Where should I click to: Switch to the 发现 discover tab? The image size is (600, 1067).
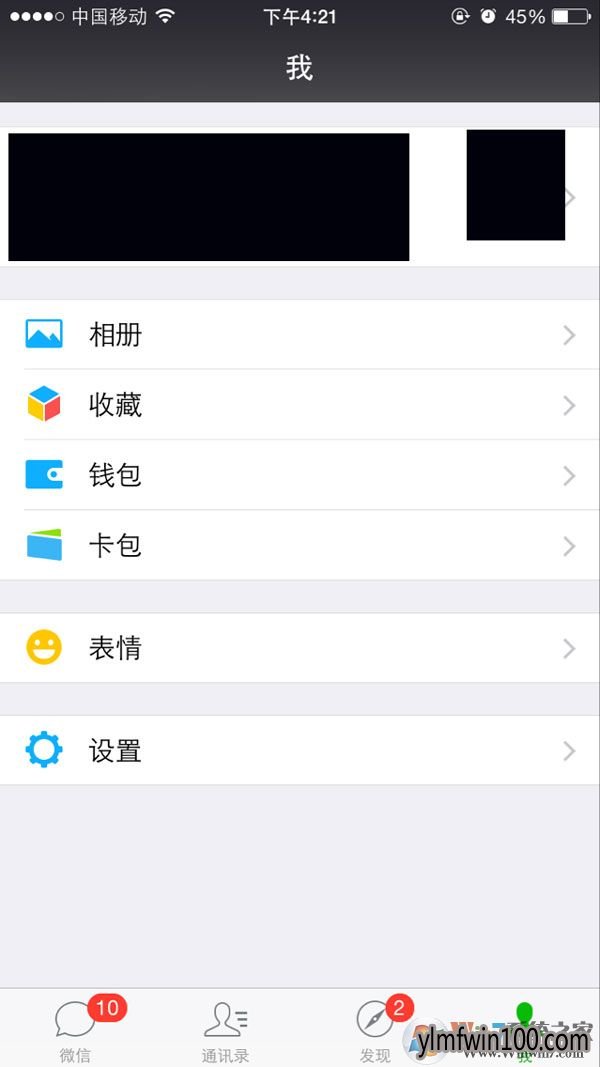pos(375,1028)
